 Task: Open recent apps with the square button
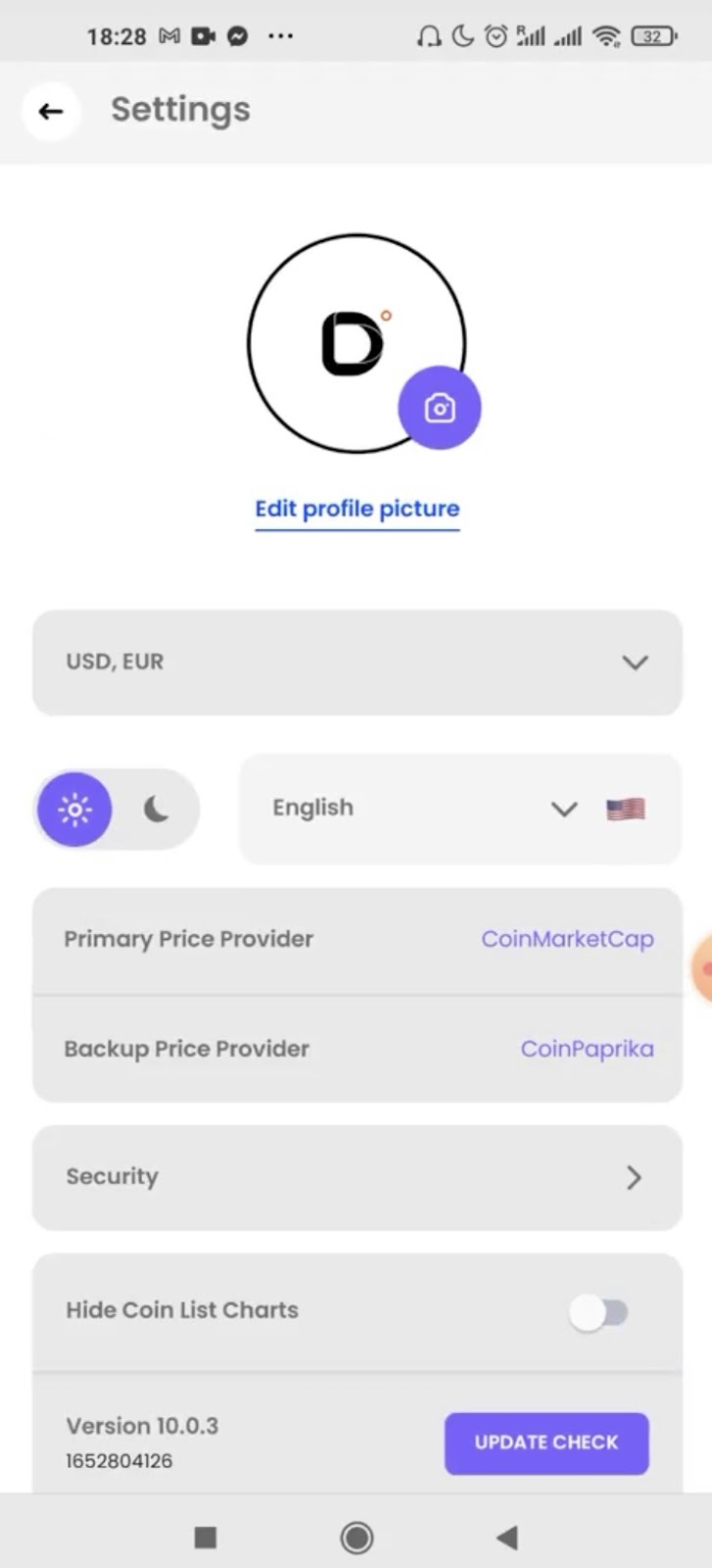(205, 1538)
